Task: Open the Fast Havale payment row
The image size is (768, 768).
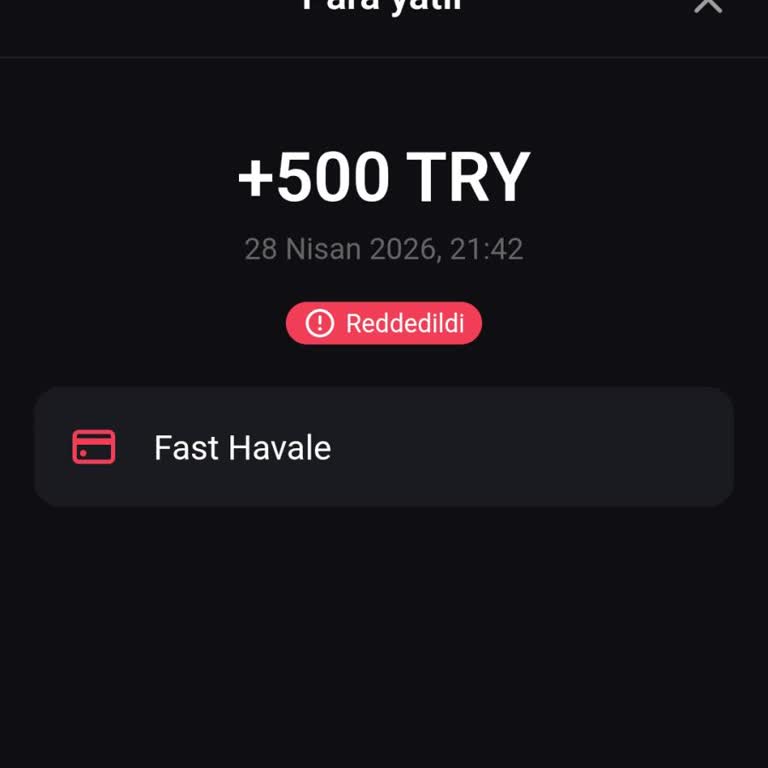Action: [384, 447]
